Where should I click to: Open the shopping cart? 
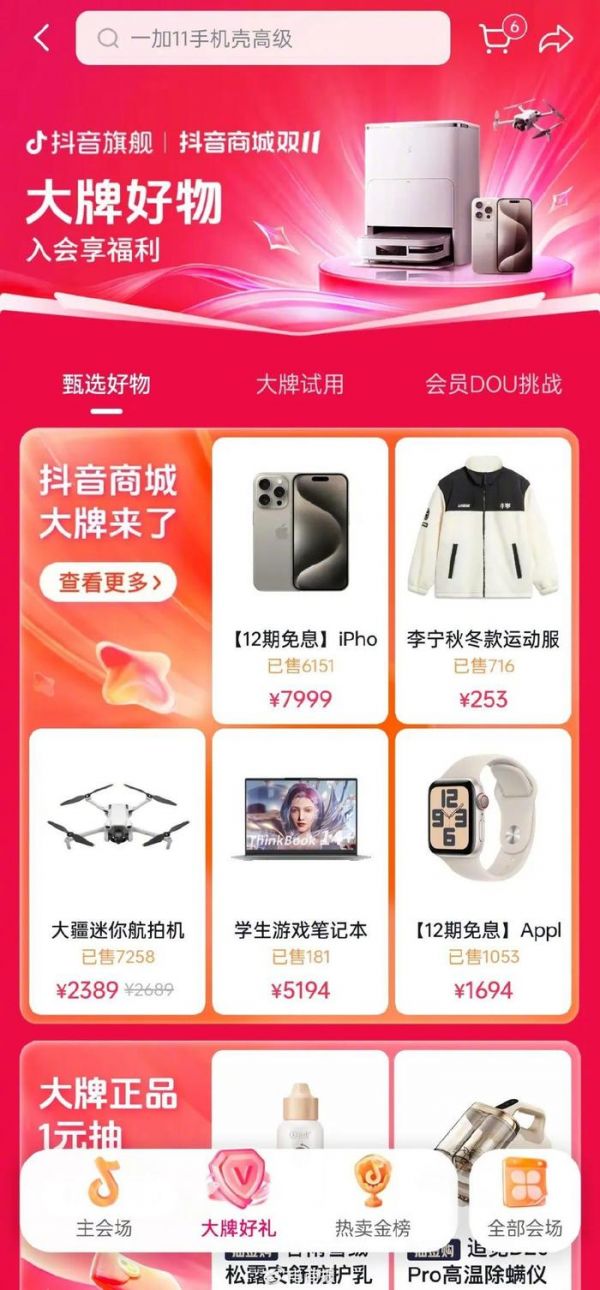[497, 38]
